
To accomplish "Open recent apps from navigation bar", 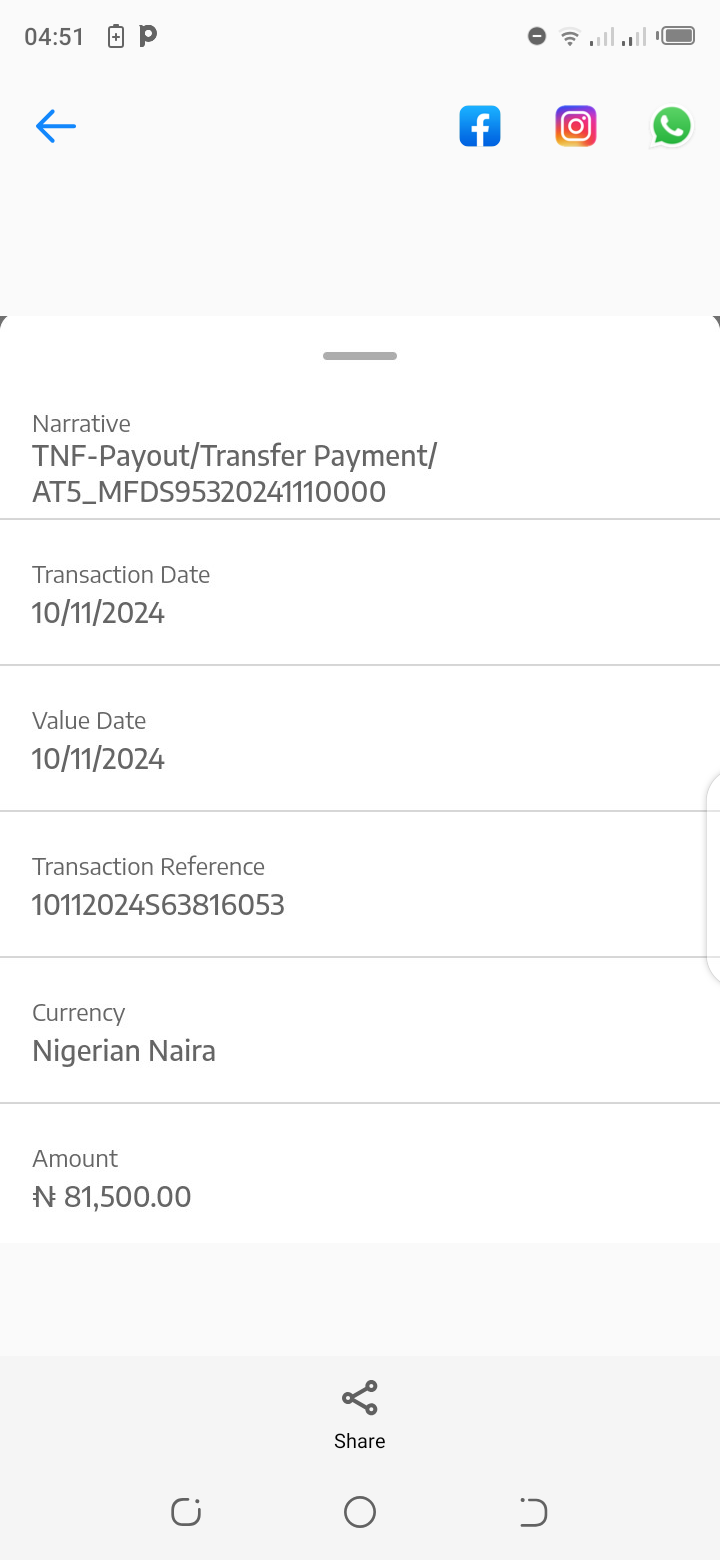I will (x=186, y=1512).
